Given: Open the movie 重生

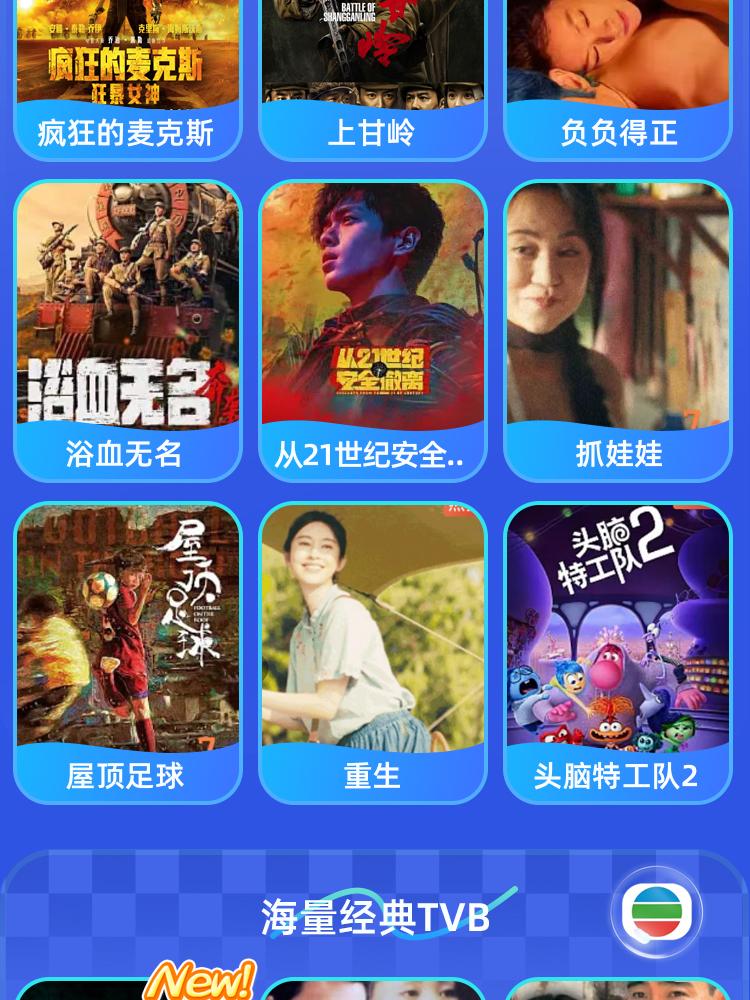Looking at the screenshot, I should (372, 650).
